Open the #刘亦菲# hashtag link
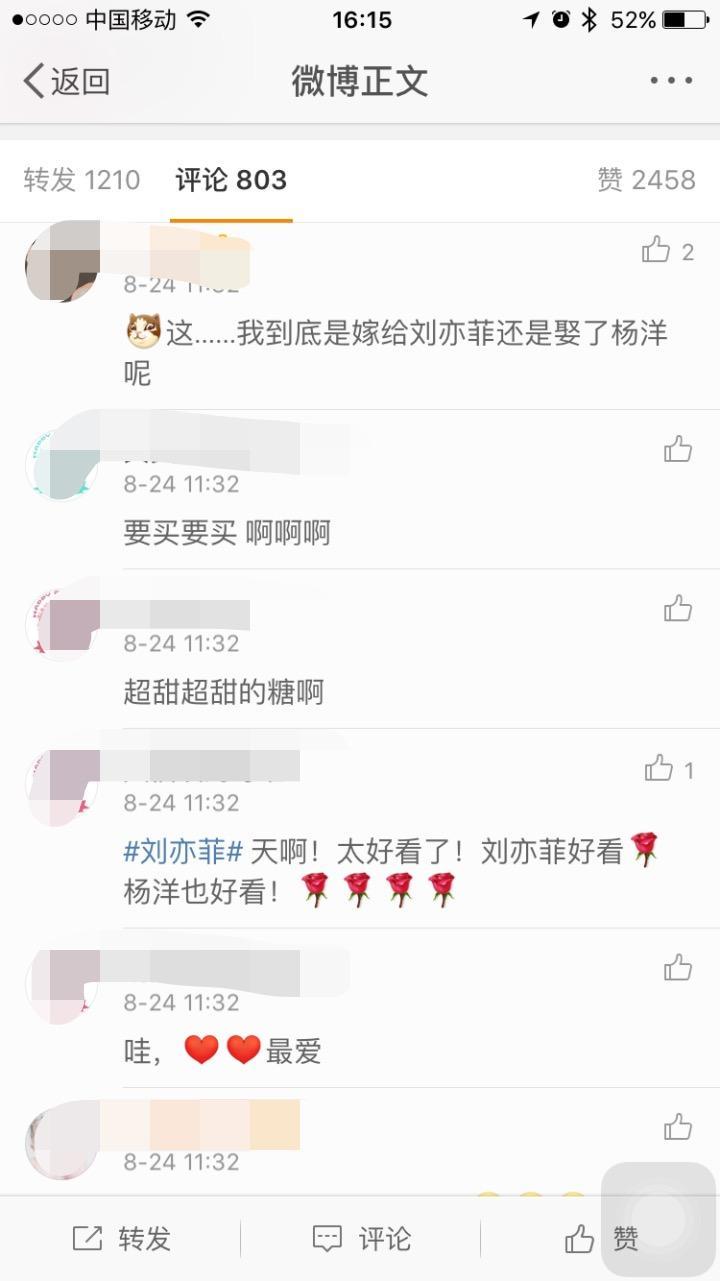720x1281 pixels. click(x=183, y=852)
